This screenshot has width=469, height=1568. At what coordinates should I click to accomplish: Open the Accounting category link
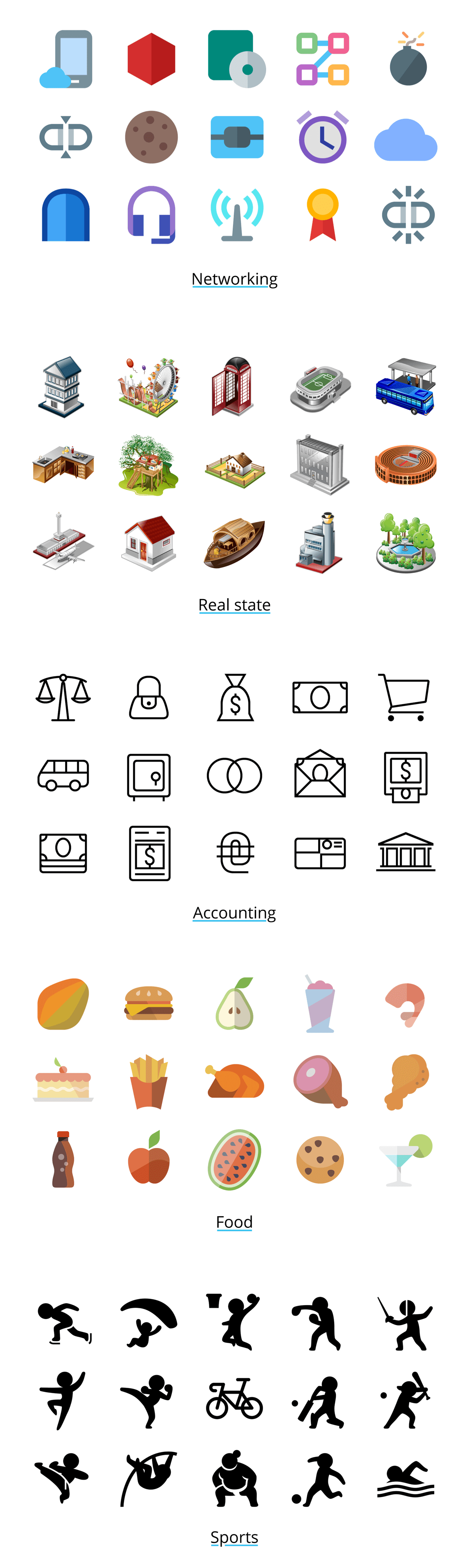tap(234, 912)
